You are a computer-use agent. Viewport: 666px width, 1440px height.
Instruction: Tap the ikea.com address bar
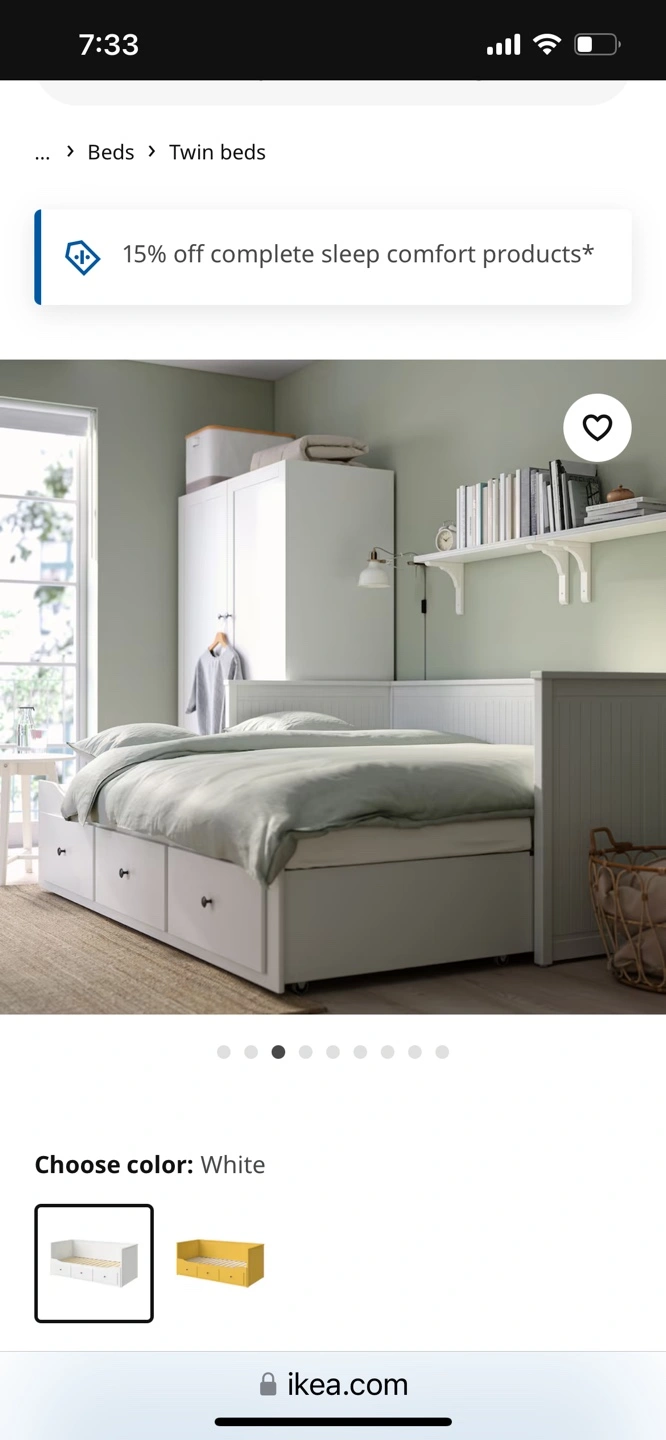(x=333, y=1384)
